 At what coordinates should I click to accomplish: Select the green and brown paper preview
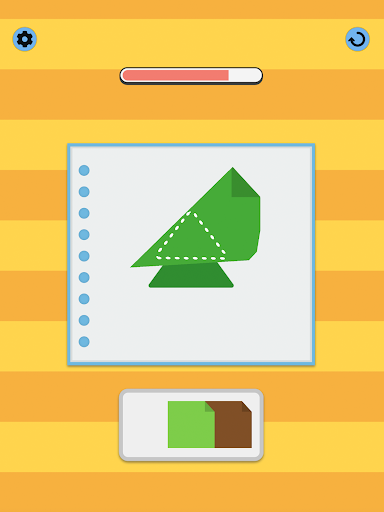(210, 424)
